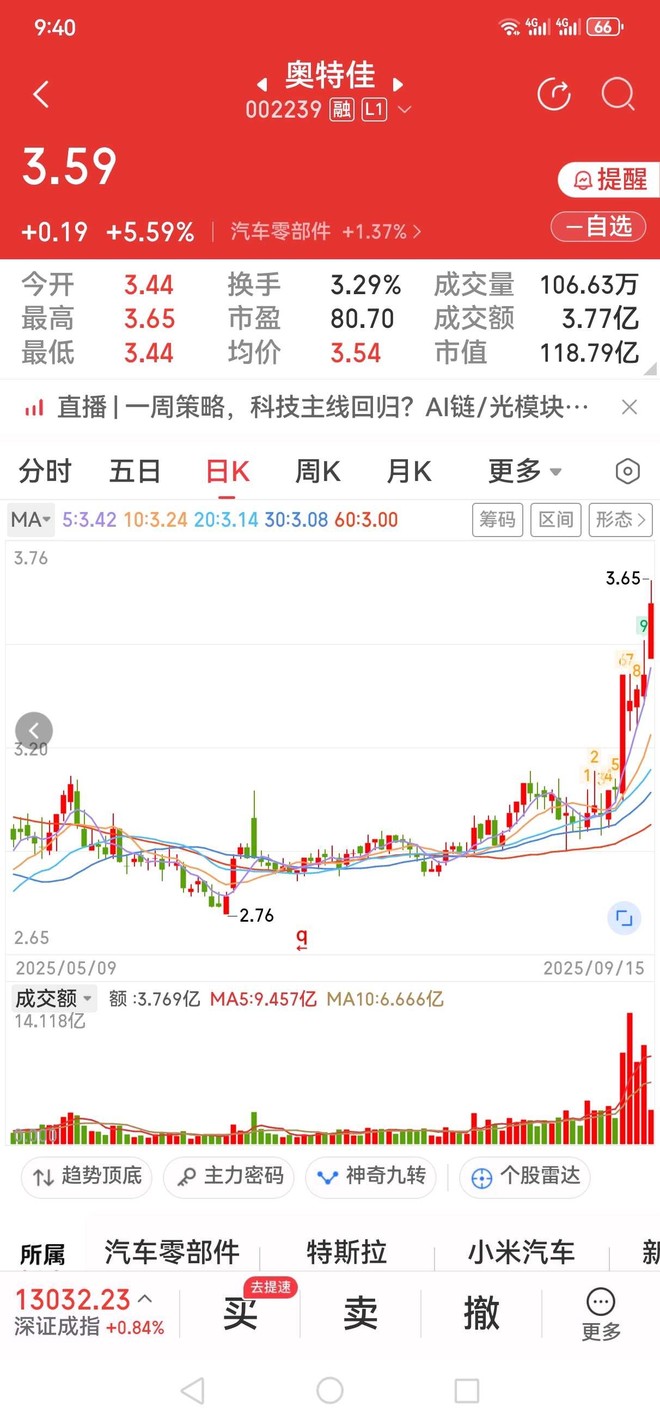The image size is (660, 1425).
Task: Open the 神奇九转 indicator chip
Action: coord(373,1176)
